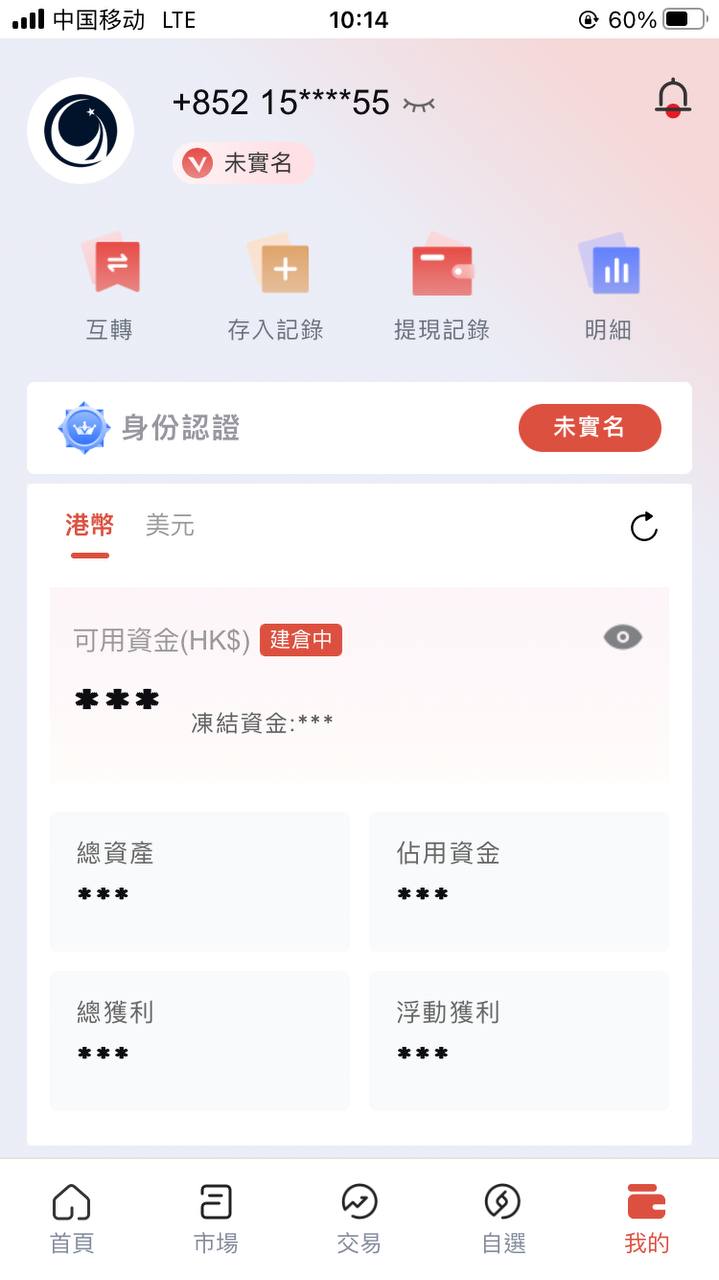719x1280 pixels.
Task: Tap the 我的 account tab
Action: [x=646, y=1218]
